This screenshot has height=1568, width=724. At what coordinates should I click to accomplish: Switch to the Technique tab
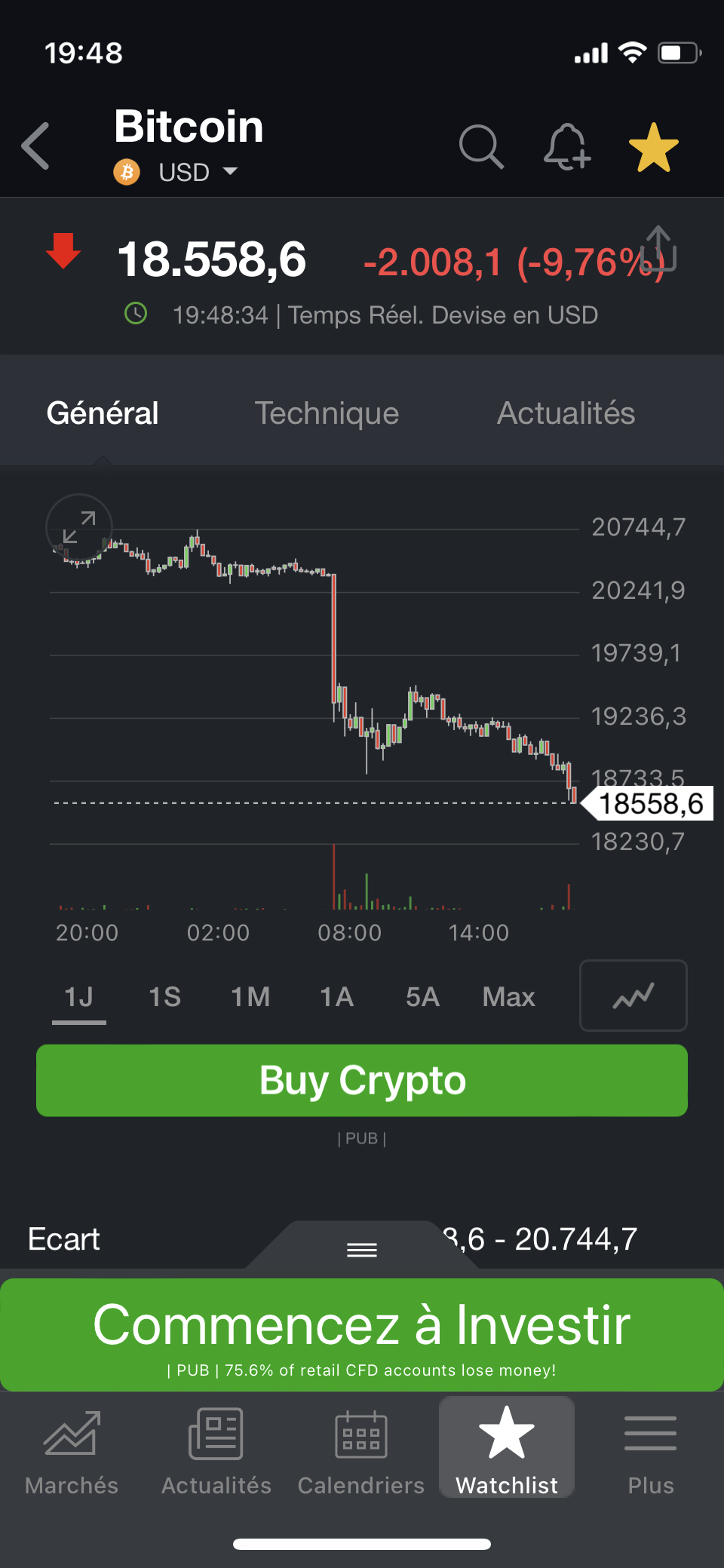click(x=327, y=413)
